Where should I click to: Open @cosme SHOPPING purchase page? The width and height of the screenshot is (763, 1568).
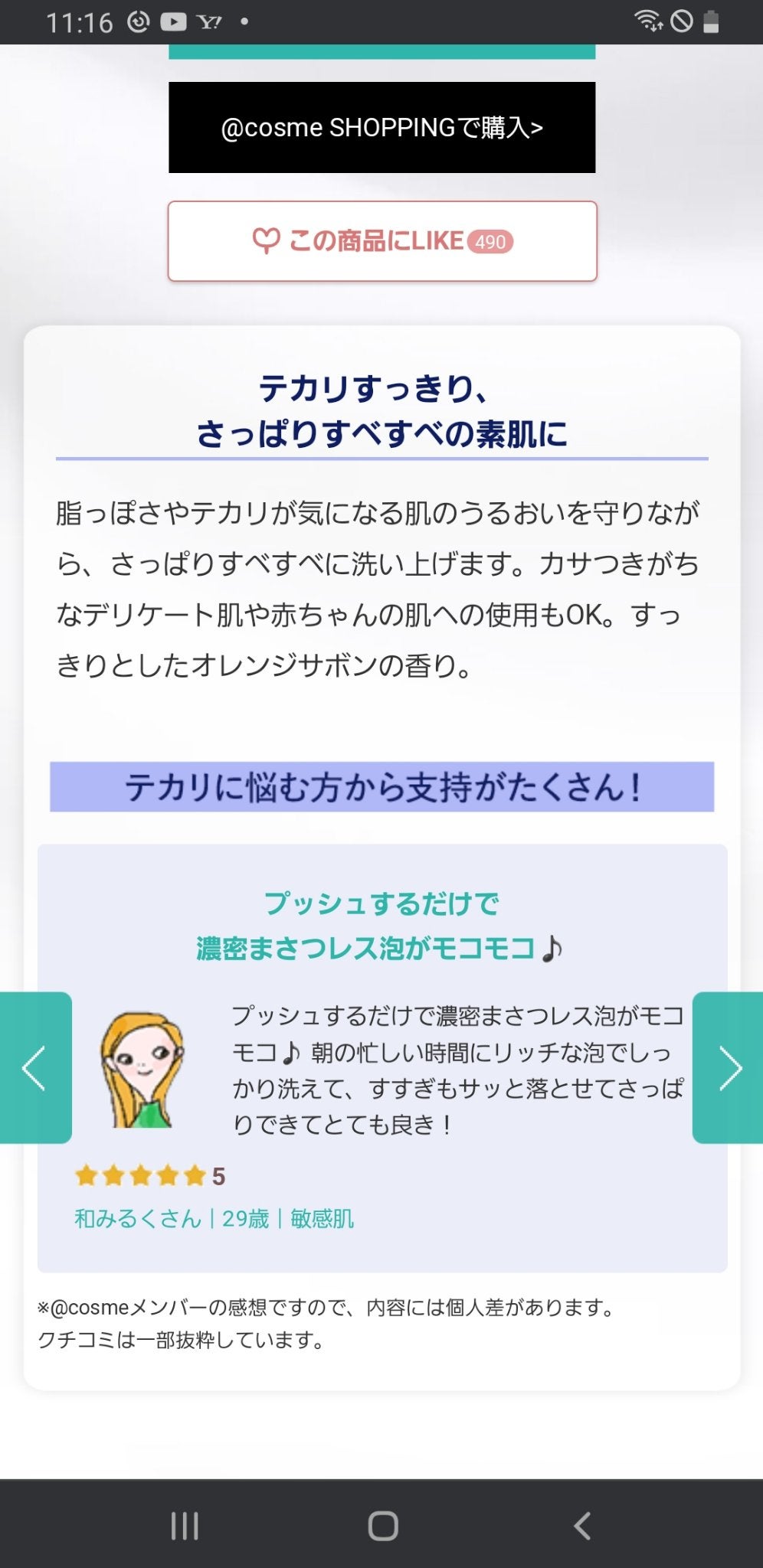coord(381,127)
